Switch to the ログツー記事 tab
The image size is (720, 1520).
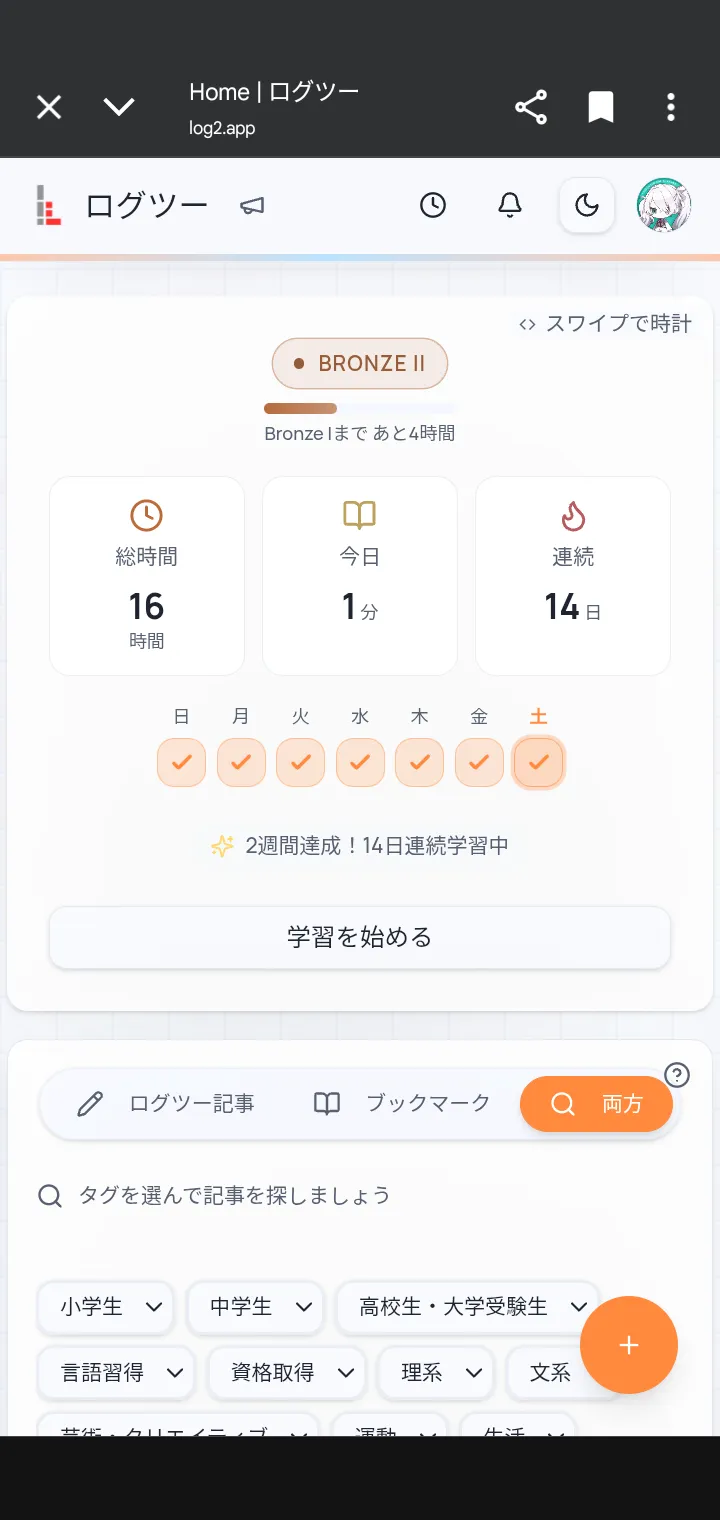pos(166,1103)
